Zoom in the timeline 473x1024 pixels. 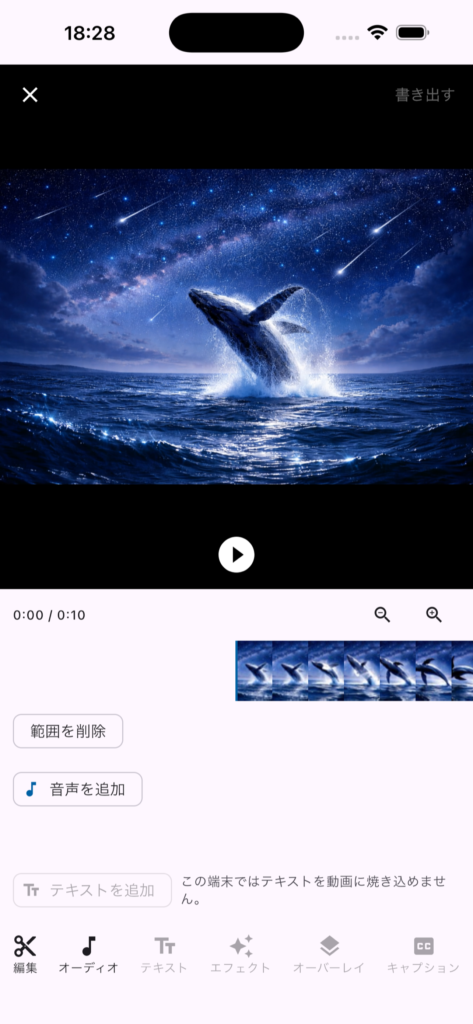coord(434,615)
